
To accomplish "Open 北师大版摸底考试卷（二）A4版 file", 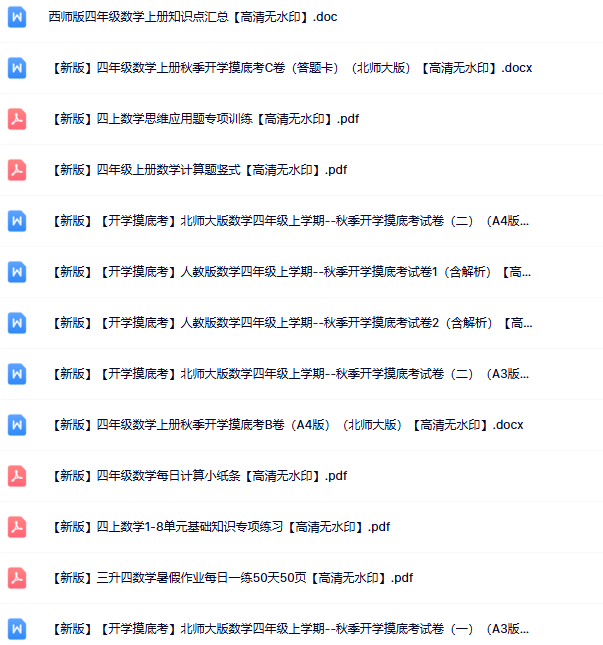I will pyautogui.click(x=290, y=221).
